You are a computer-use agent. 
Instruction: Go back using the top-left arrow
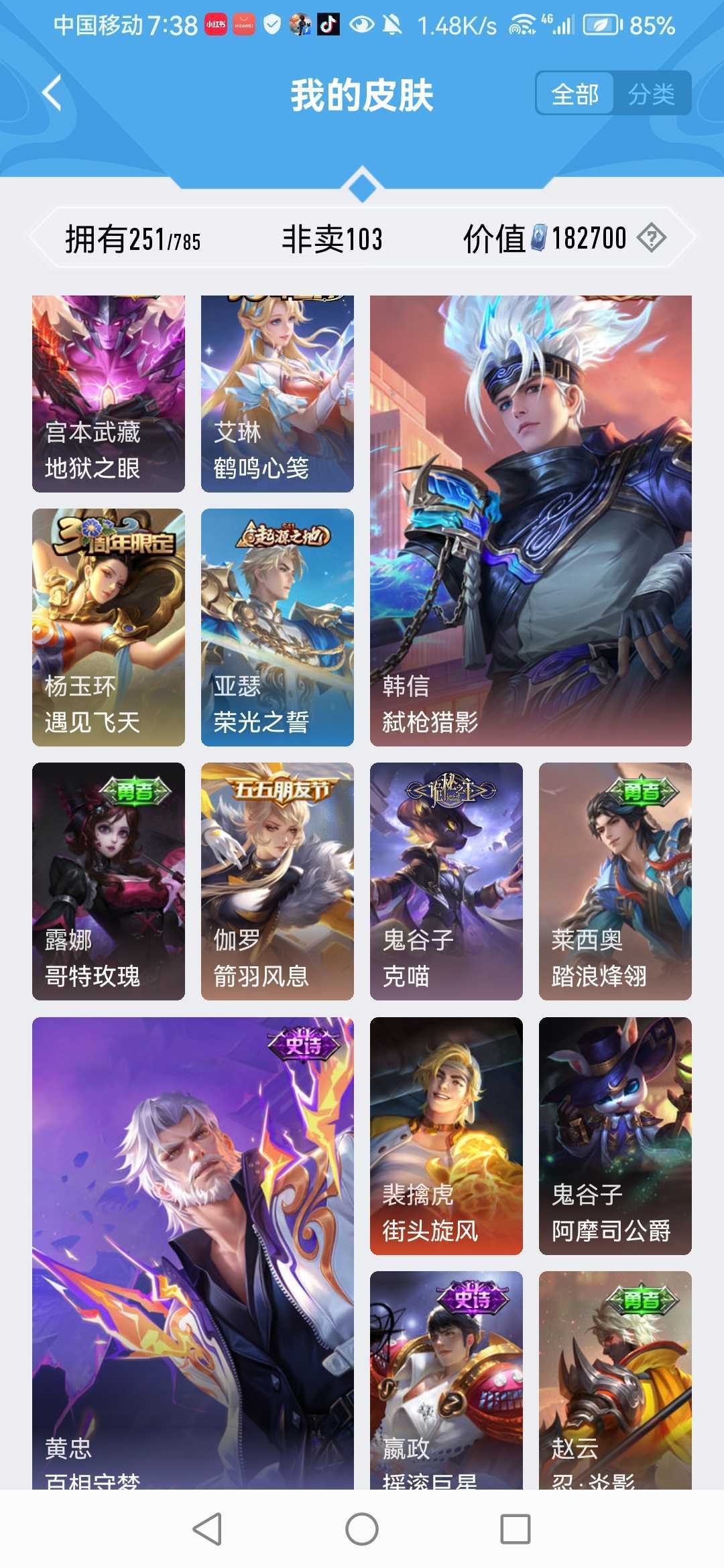pyautogui.click(x=52, y=93)
